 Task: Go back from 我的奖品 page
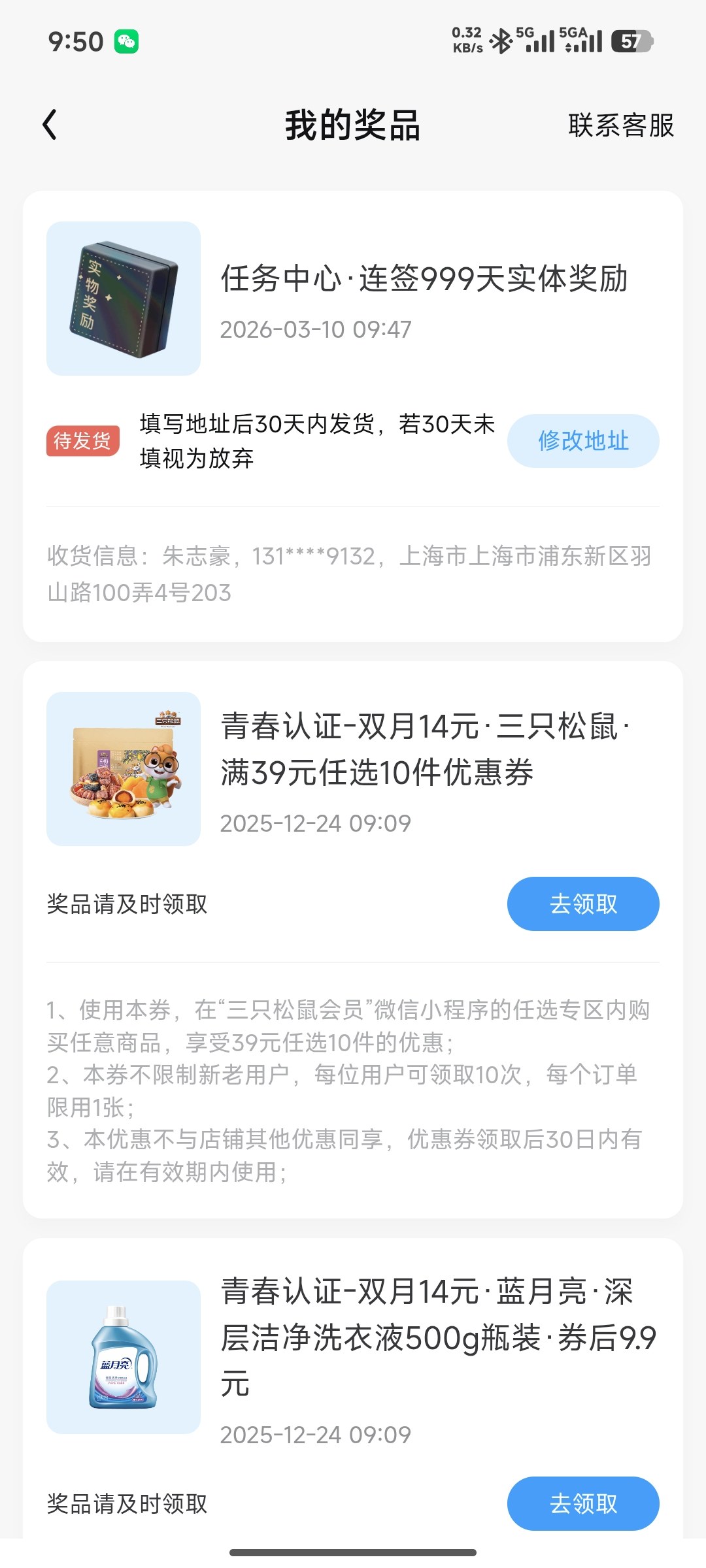tap(50, 125)
